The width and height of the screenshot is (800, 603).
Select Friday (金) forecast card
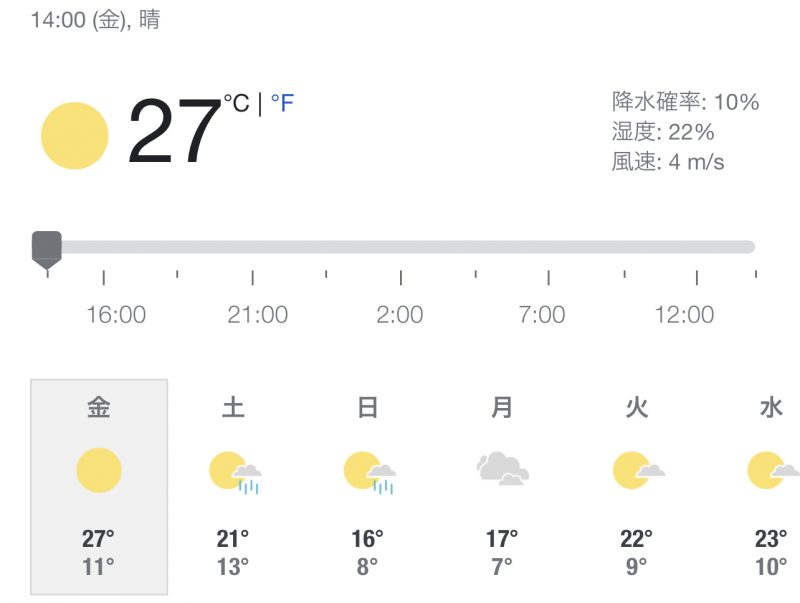pyautogui.click(x=99, y=487)
